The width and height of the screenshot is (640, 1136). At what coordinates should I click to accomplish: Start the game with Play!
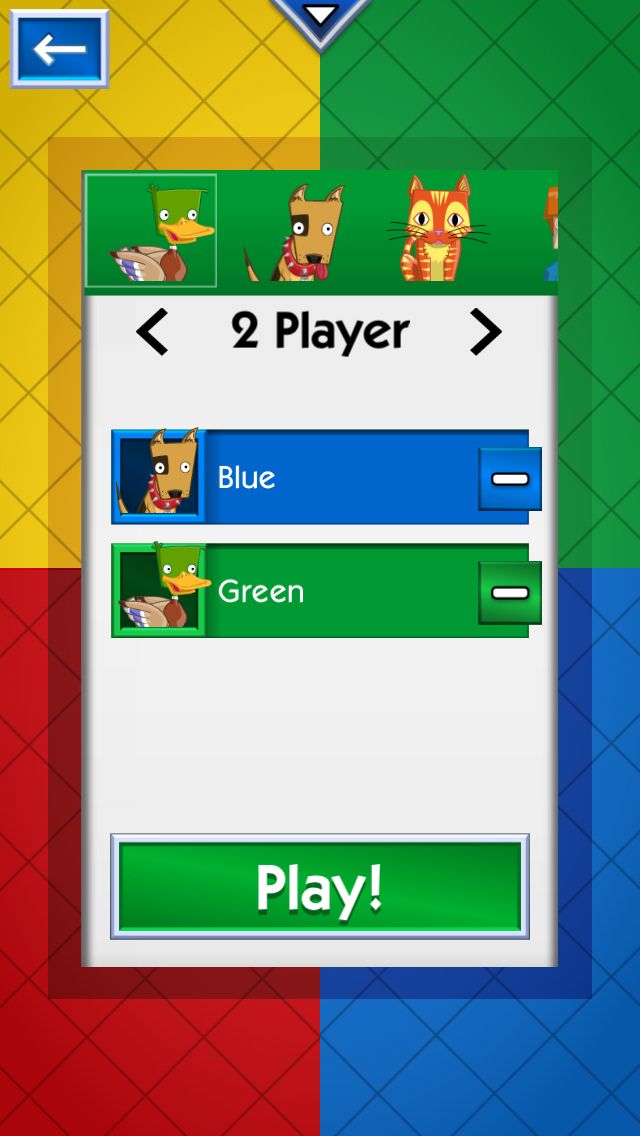point(320,886)
